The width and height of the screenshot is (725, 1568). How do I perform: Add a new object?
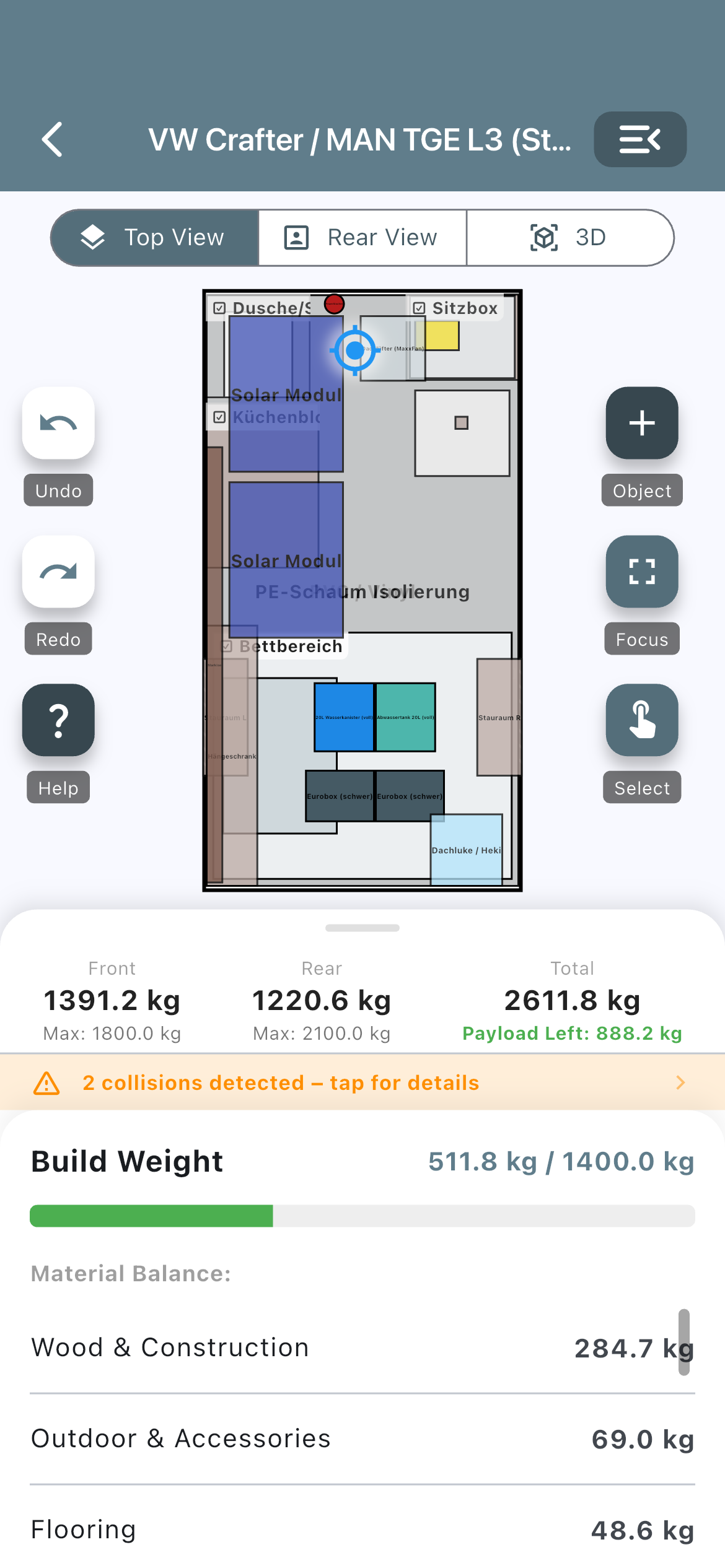tap(642, 423)
